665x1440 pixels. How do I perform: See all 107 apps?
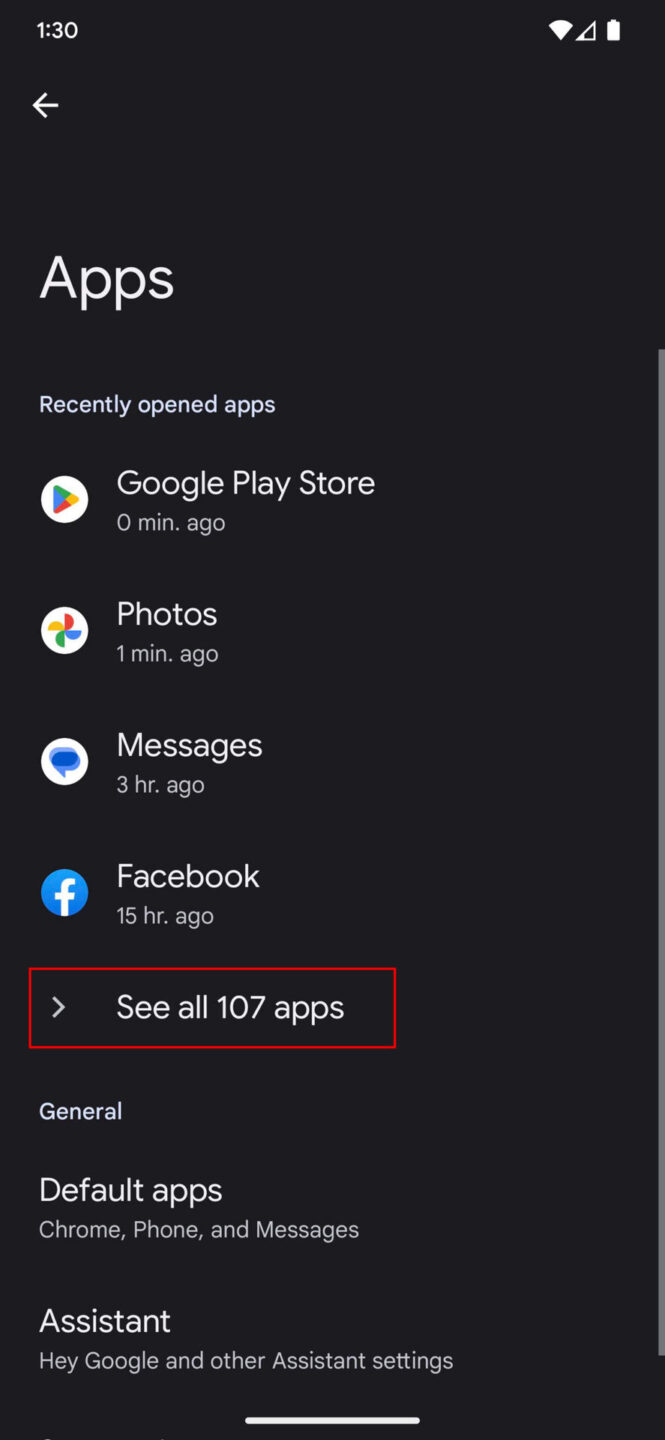213,1007
